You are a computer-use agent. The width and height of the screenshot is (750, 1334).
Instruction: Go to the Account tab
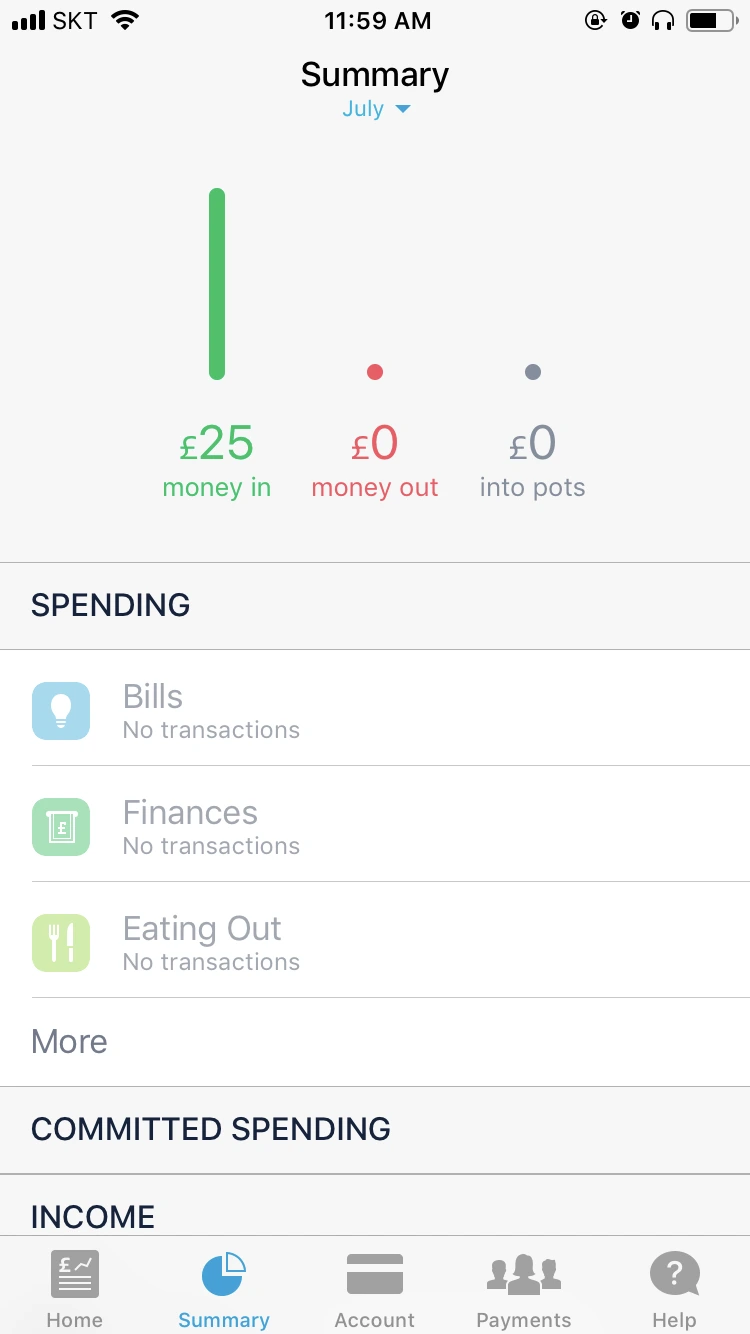(374, 1290)
